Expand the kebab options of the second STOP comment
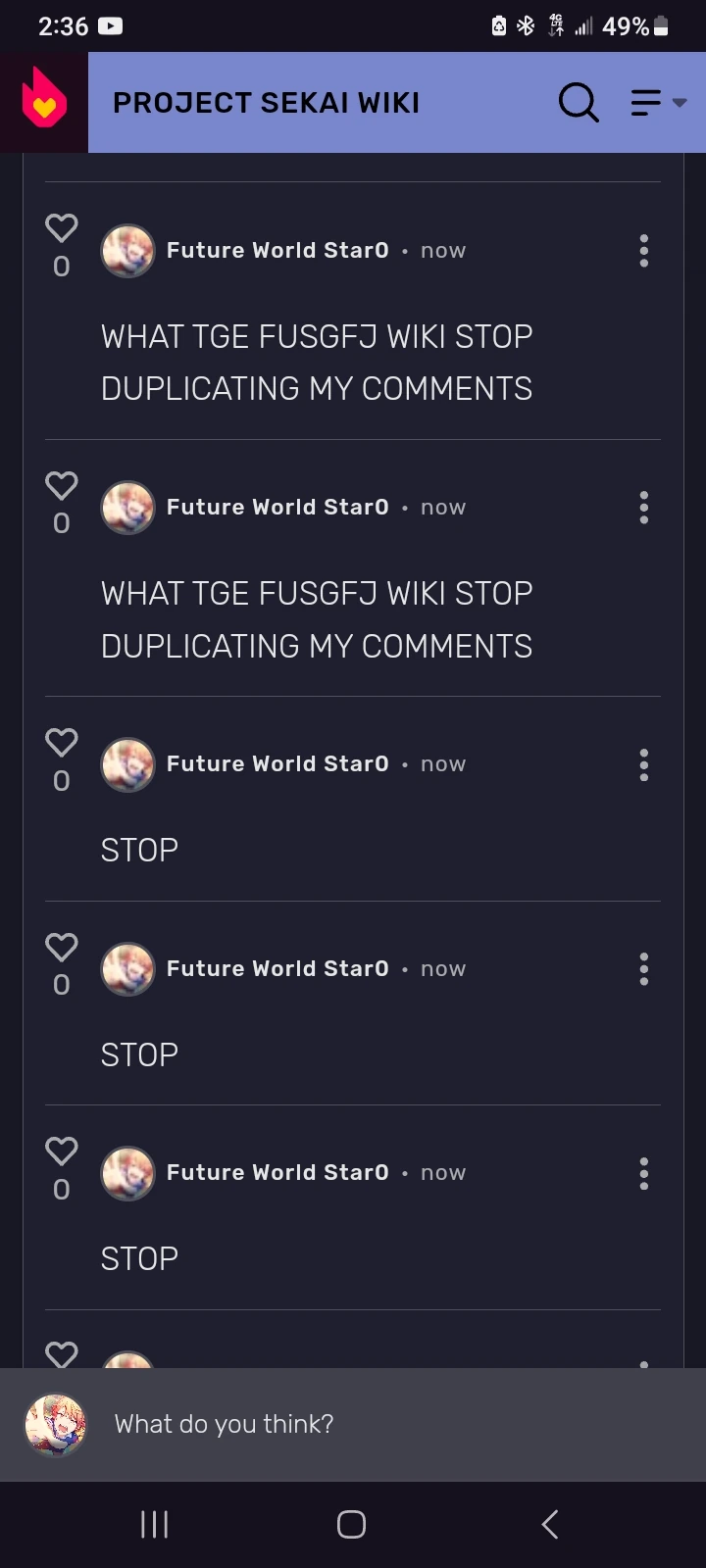This screenshot has width=706, height=1568. click(644, 969)
